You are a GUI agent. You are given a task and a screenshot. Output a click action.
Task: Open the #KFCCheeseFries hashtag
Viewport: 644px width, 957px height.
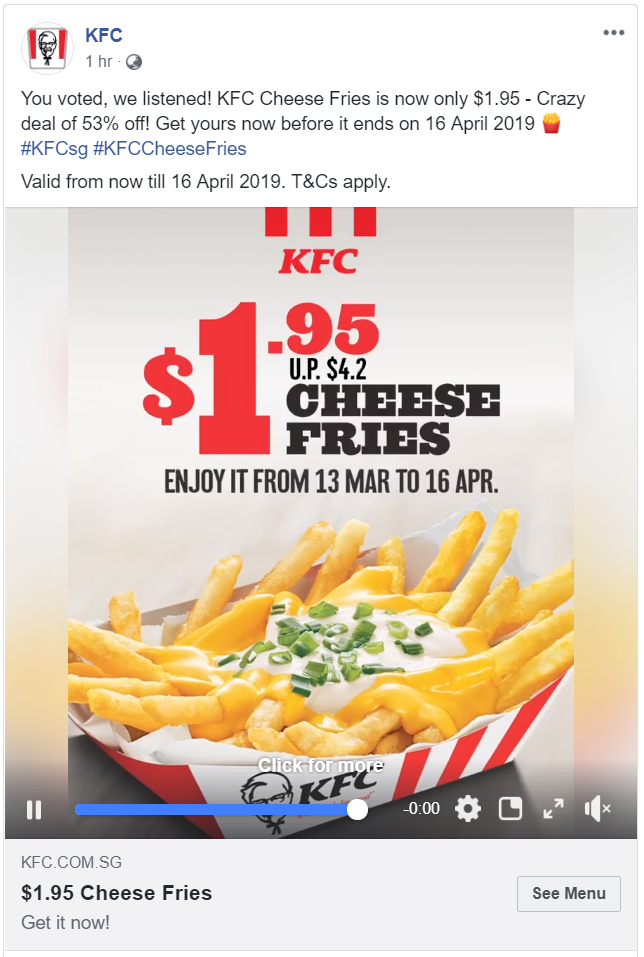pyautogui.click(x=169, y=149)
